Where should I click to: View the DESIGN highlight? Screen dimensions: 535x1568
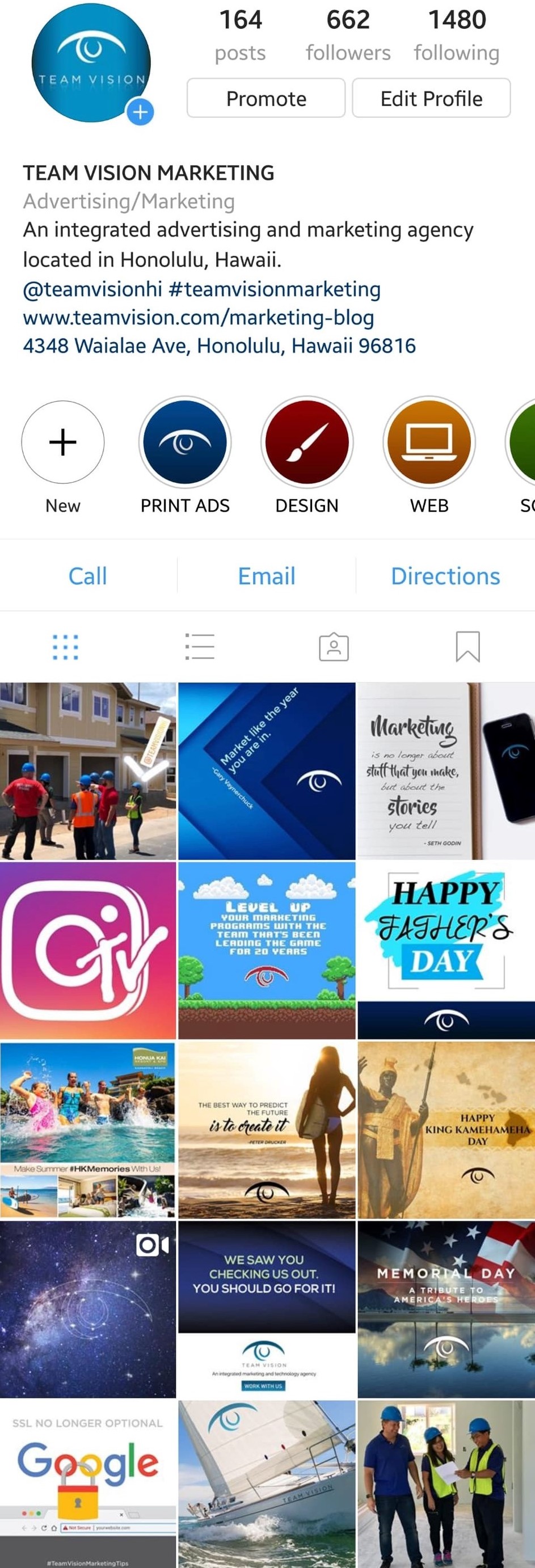coord(307,442)
